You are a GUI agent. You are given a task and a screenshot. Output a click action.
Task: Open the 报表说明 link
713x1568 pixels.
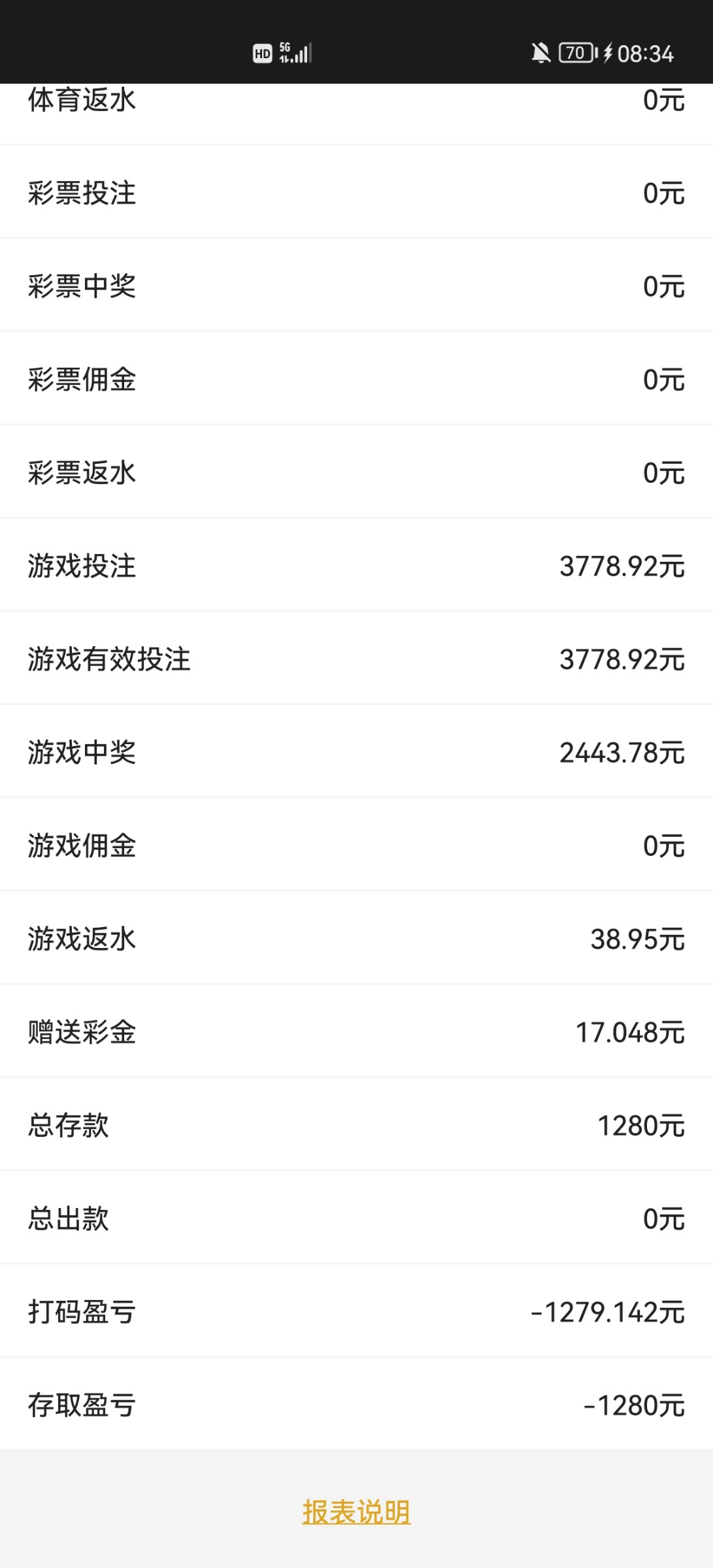(x=356, y=1512)
